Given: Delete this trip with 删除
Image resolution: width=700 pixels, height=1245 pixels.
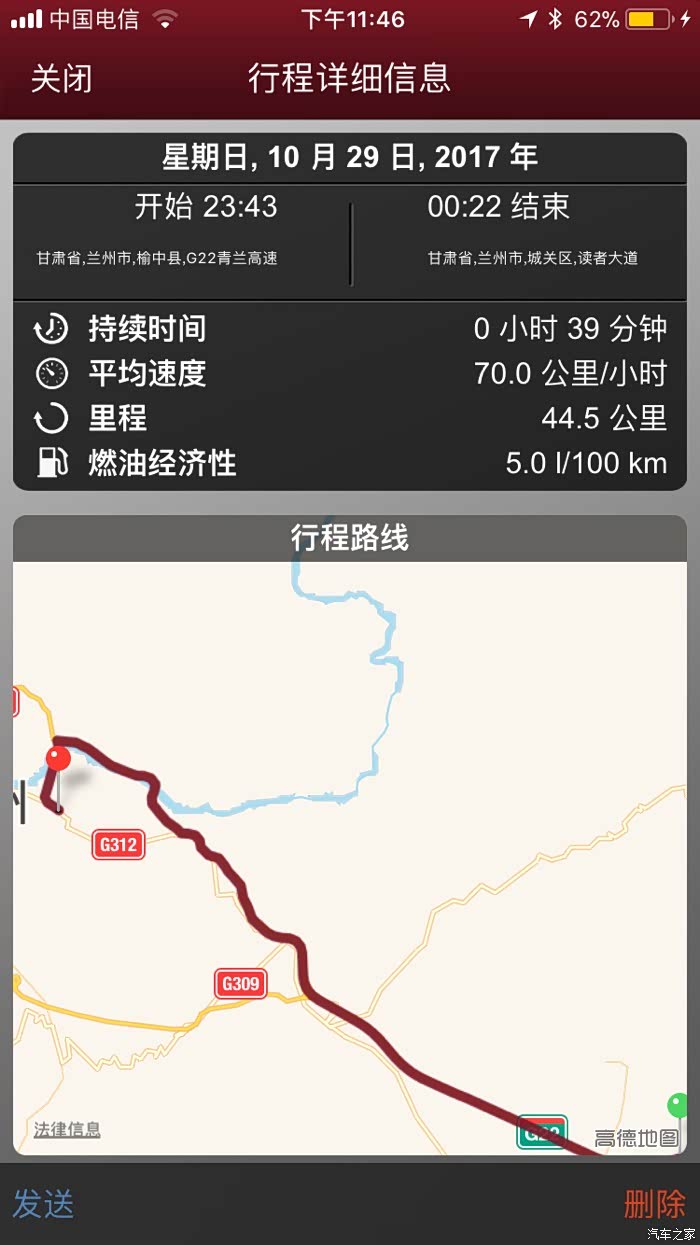Looking at the screenshot, I should (655, 1203).
